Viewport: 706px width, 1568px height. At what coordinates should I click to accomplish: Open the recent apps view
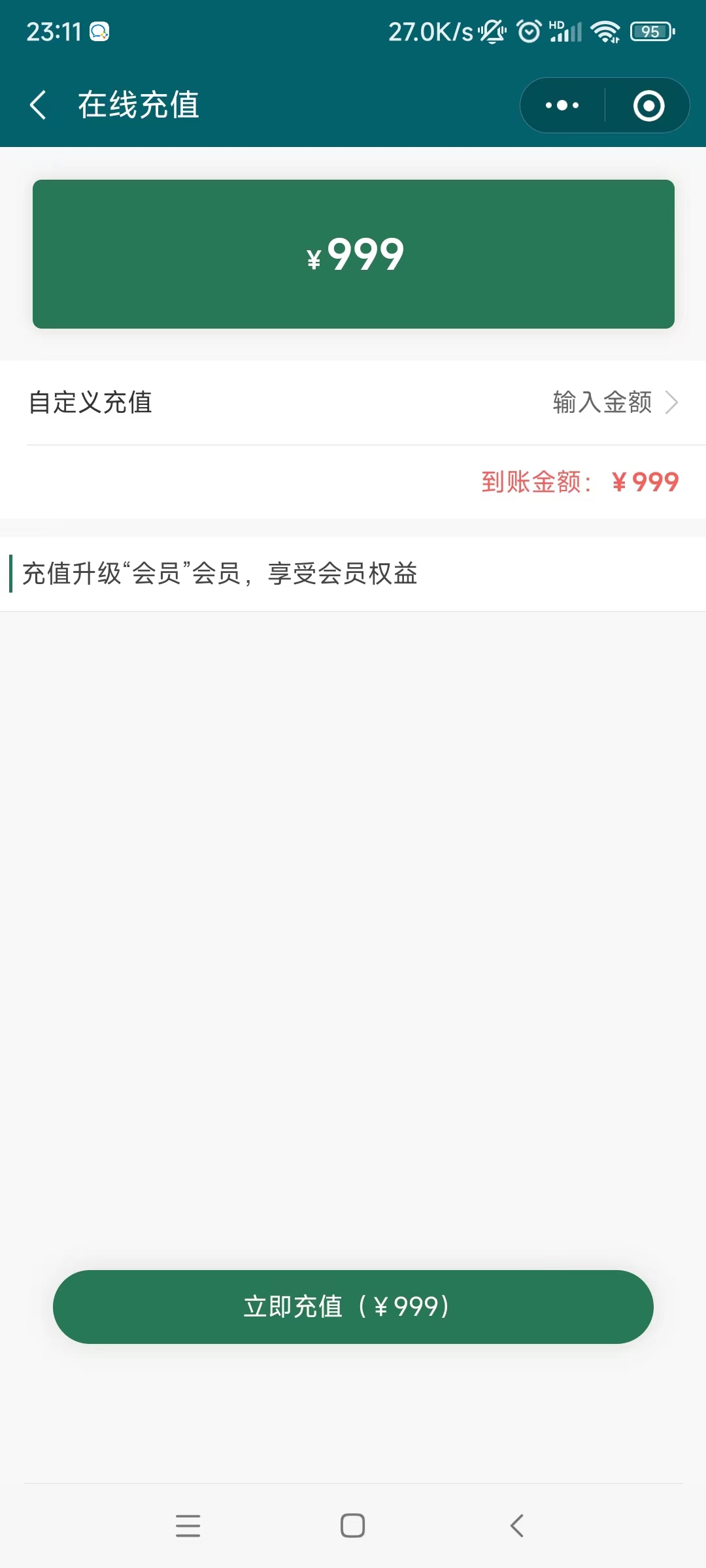[x=188, y=1526]
